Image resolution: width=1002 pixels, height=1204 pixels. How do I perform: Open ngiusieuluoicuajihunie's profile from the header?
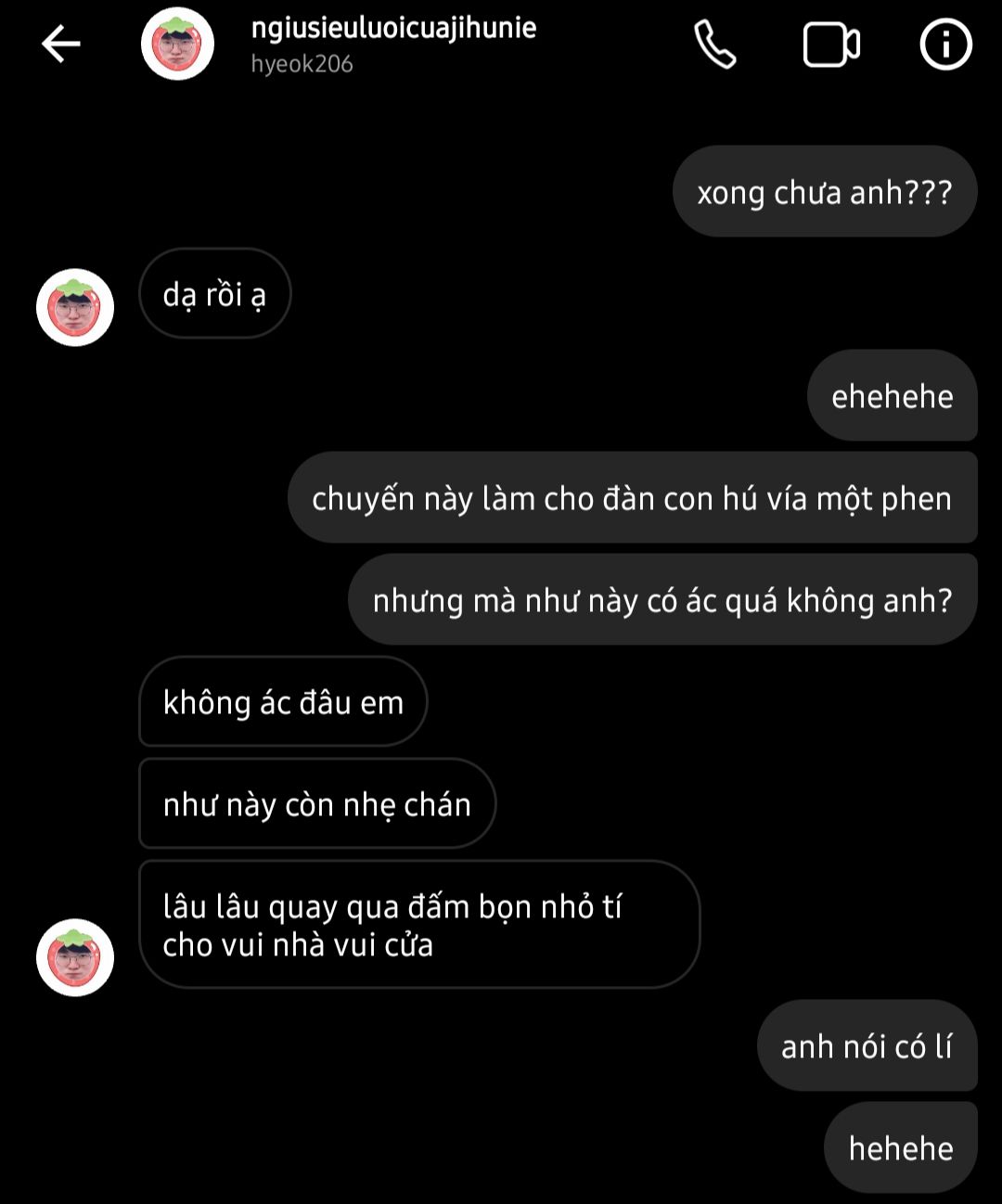click(x=392, y=29)
